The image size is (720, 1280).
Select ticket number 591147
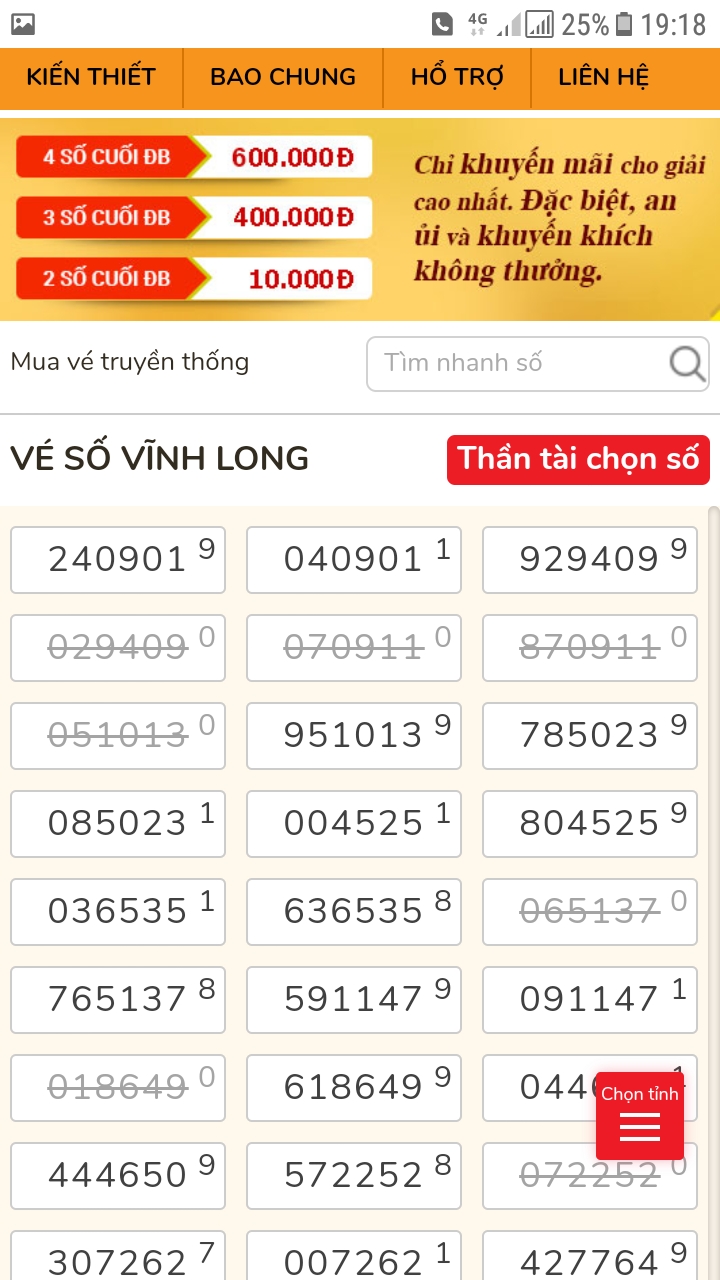[x=354, y=999]
